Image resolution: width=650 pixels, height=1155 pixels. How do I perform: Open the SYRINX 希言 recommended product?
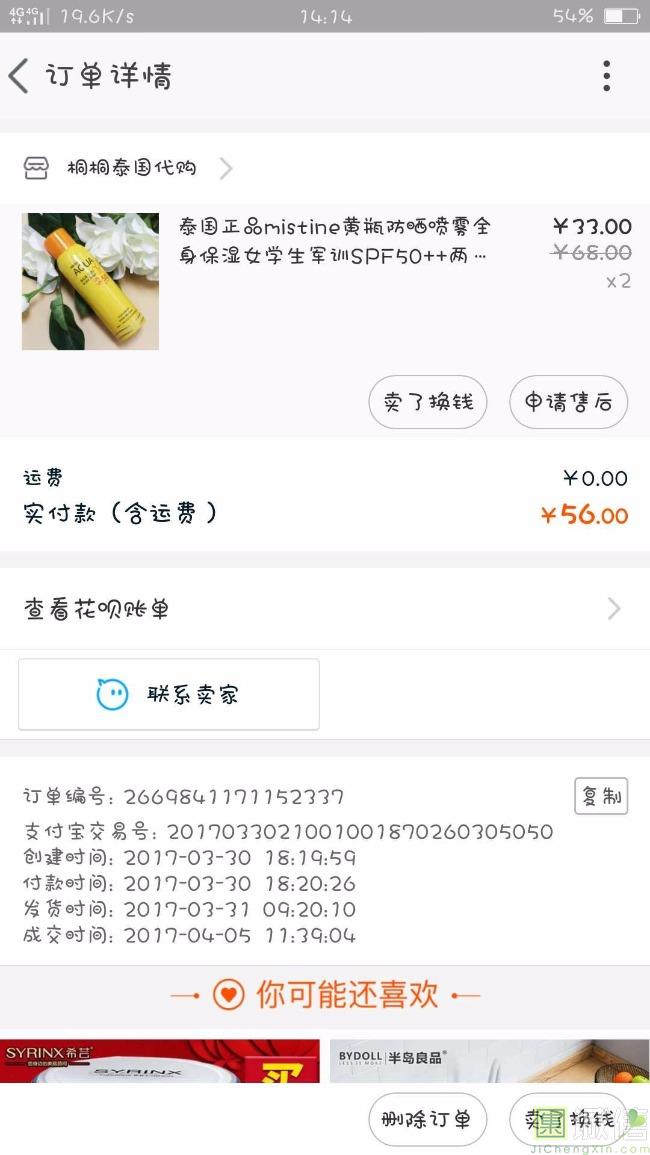click(160, 1061)
